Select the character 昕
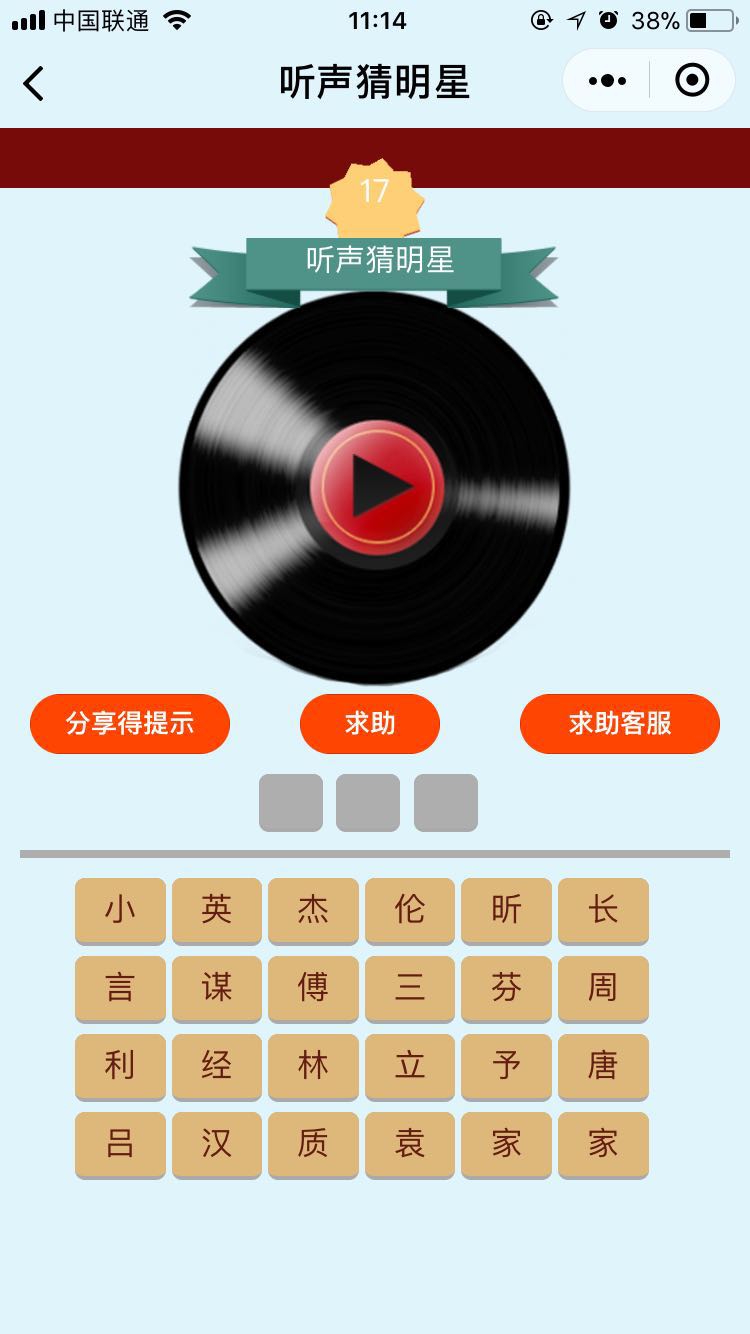The height and width of the screenshot is (1334, 750). 506,910
